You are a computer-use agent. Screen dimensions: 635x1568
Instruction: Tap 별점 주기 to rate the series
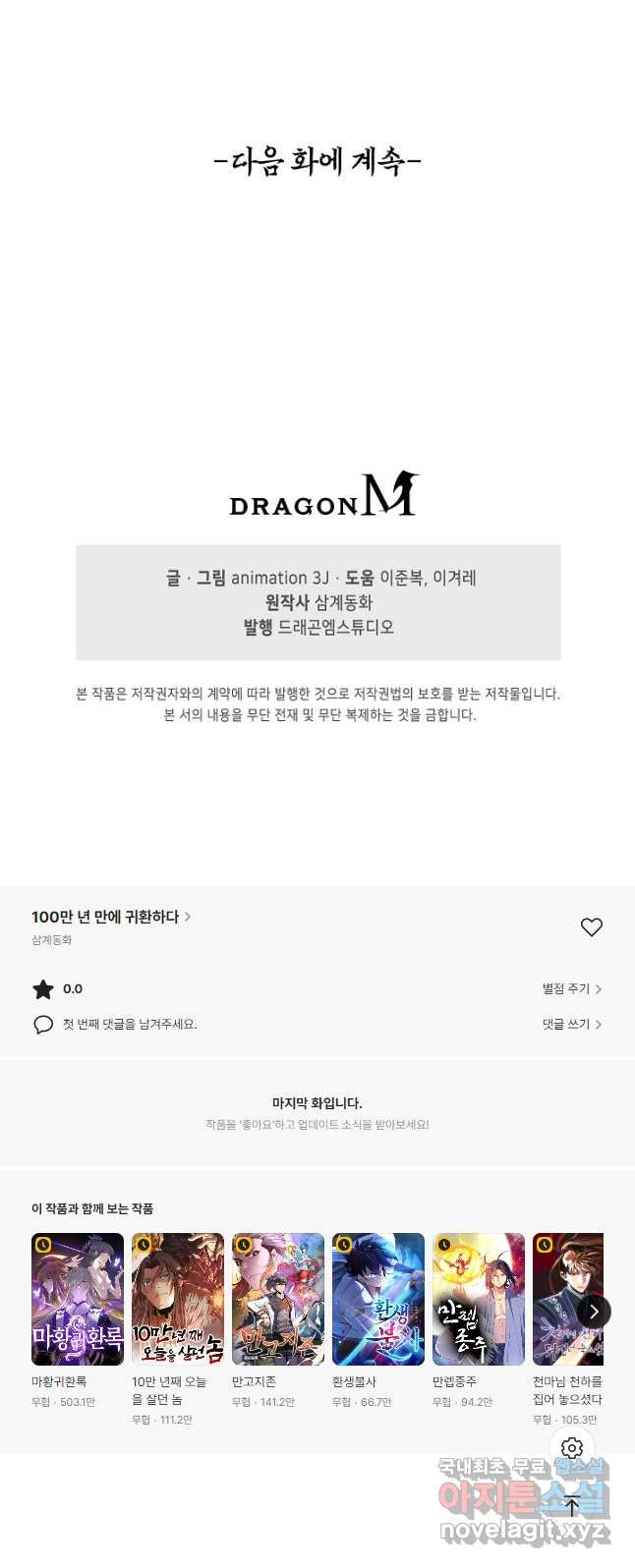tap(571, 989)
